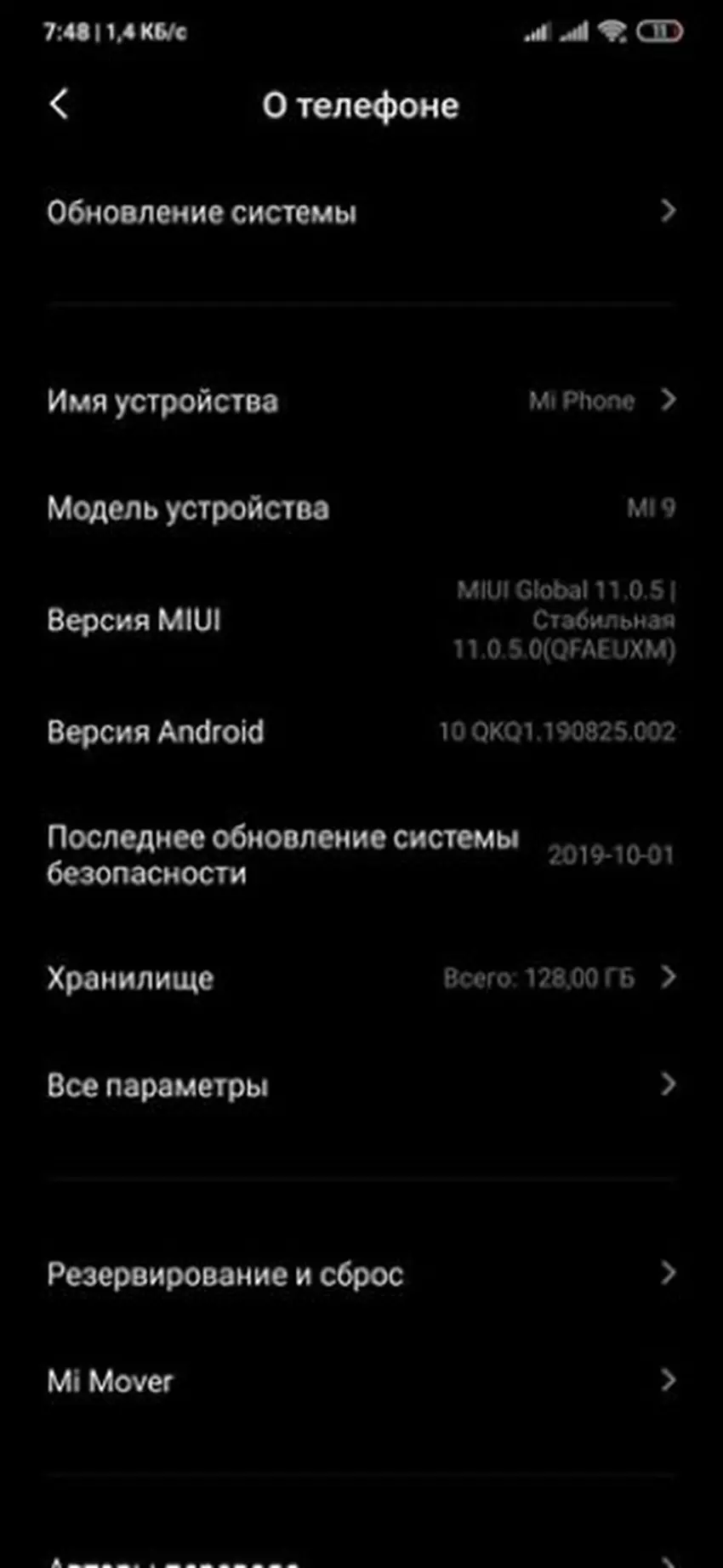Go back from the О телефоне screen
Viewport: 723px width, 1568px height.
click(x=59, y=105)
